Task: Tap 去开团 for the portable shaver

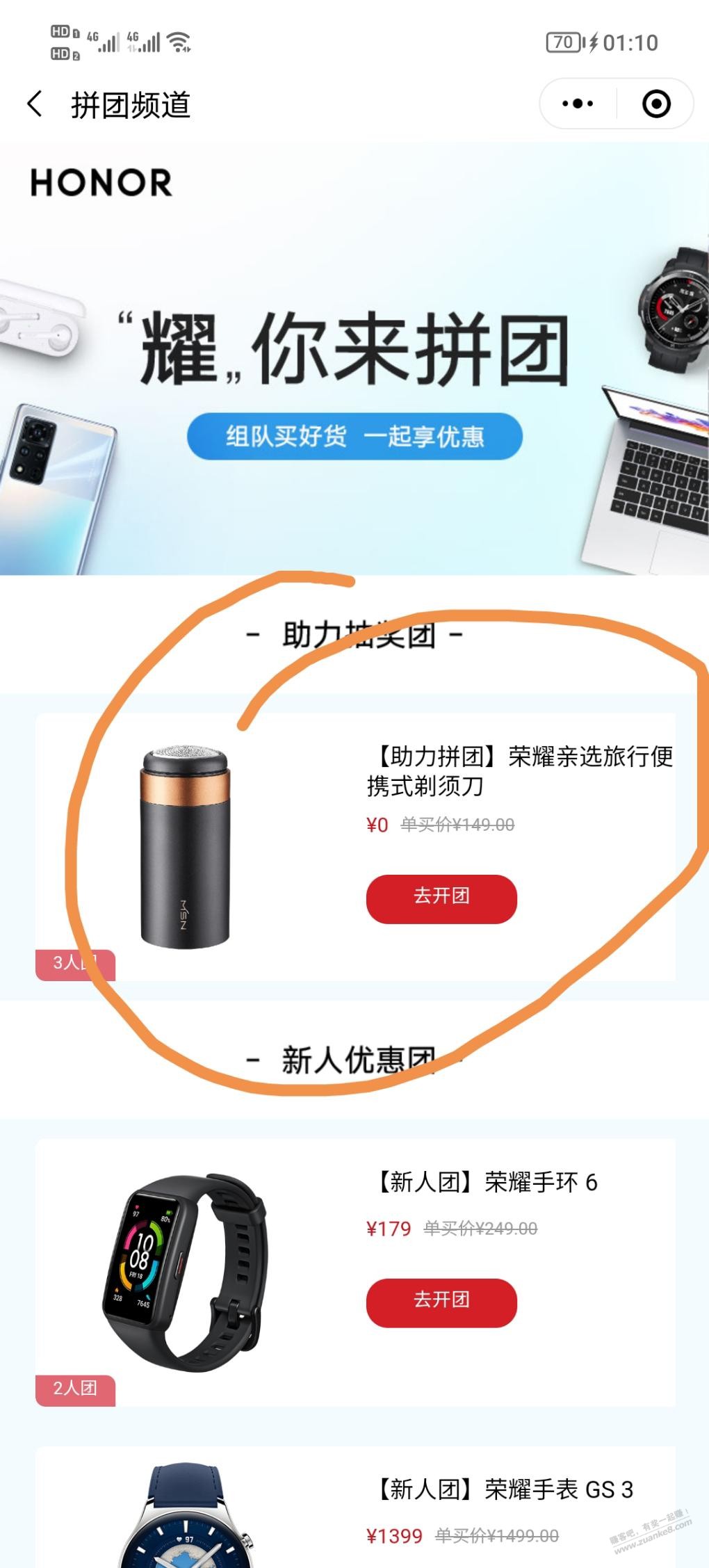Action: point(441,898)
